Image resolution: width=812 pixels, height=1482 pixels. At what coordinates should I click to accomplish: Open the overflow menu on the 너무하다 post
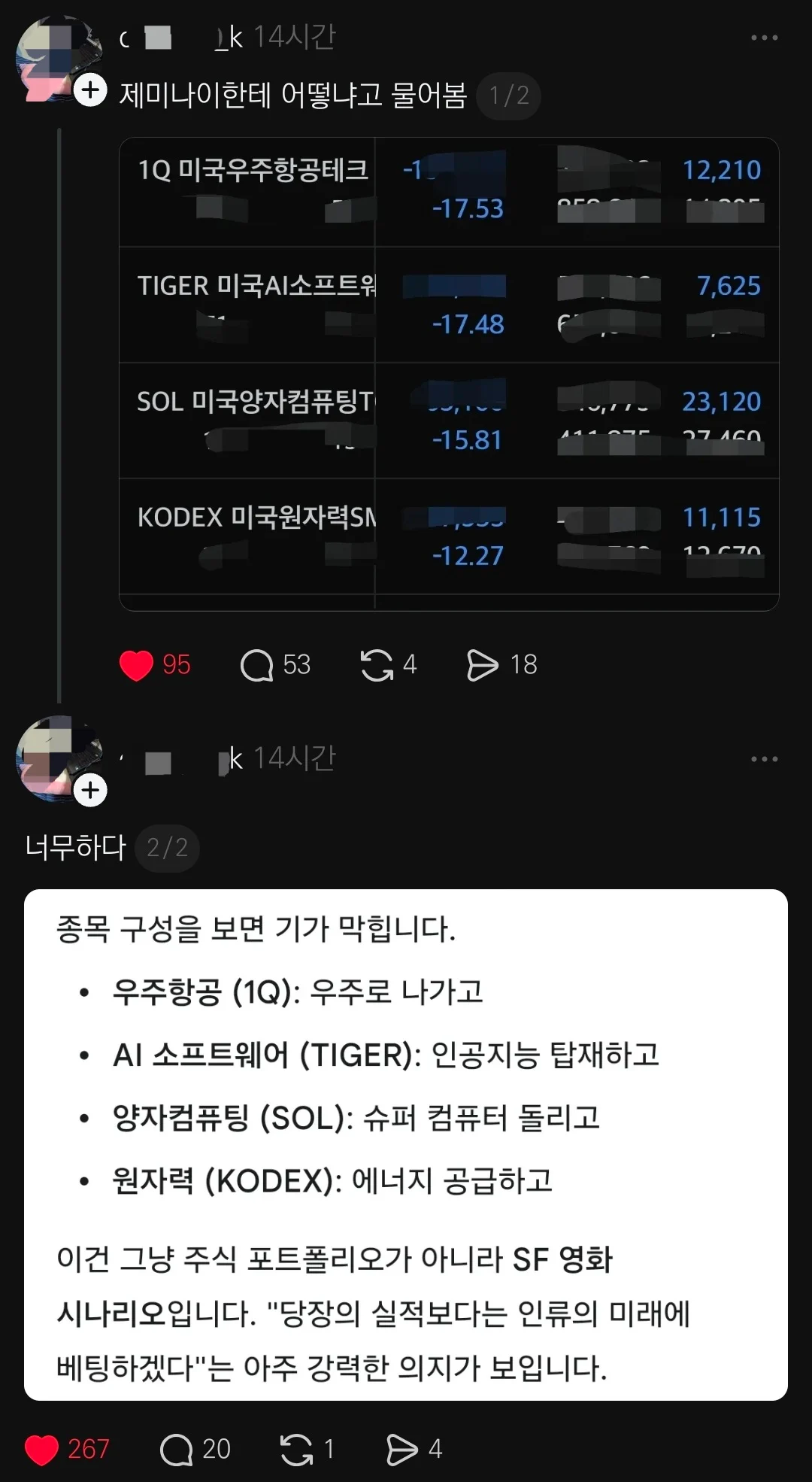tap(764, 759)
